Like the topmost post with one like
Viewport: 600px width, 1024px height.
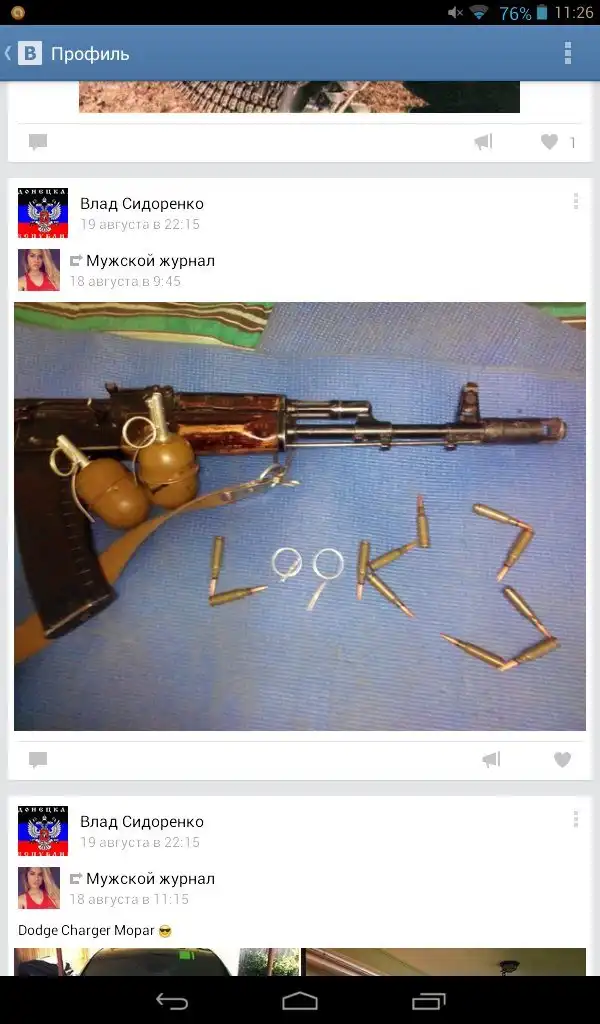[x=550, y=142]
